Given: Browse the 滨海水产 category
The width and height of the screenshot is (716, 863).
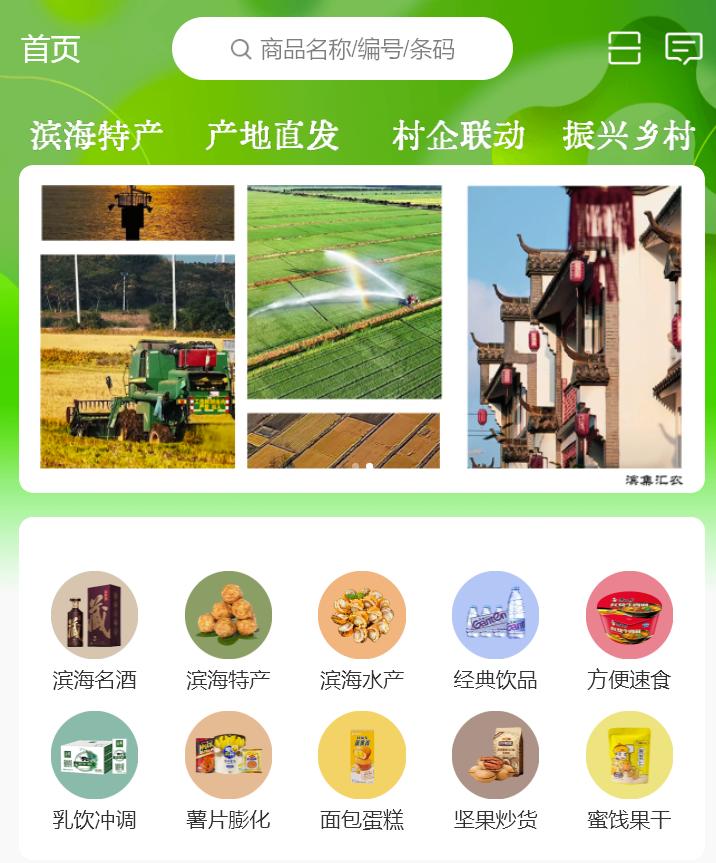Looking at the screenshot, I should tap(362, 614).
